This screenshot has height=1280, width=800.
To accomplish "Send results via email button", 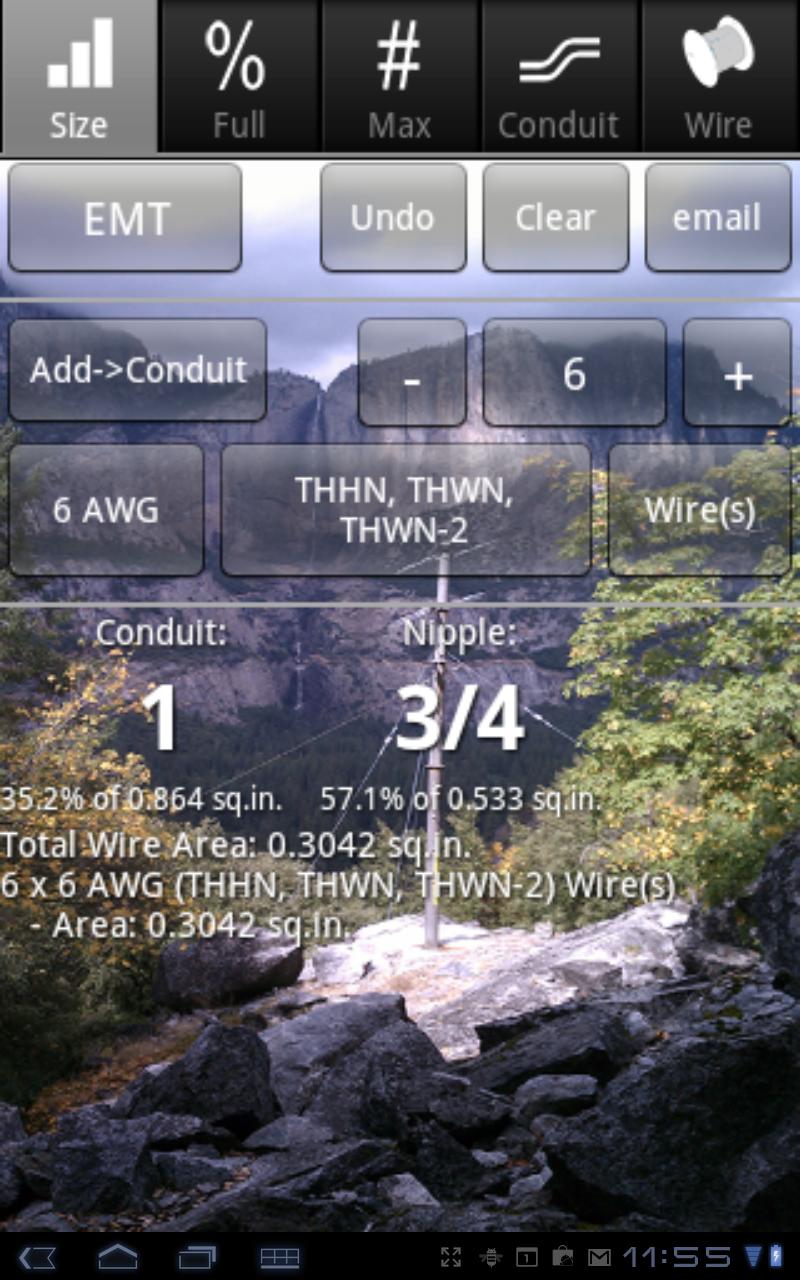I will (x=717, y=218).
